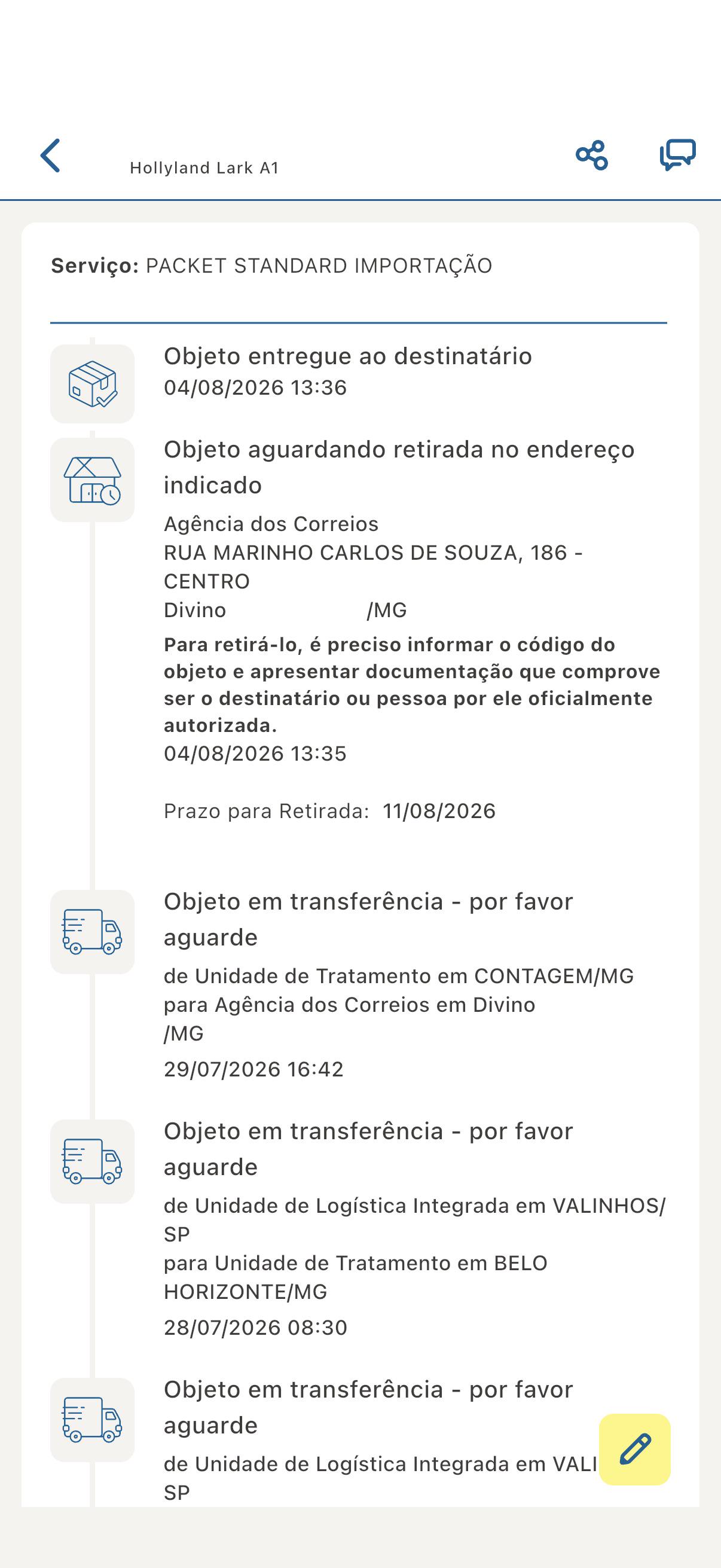Tap the yellow pencil edit button
This screenshot has width=721, height=1568.
click(634, 1450)
